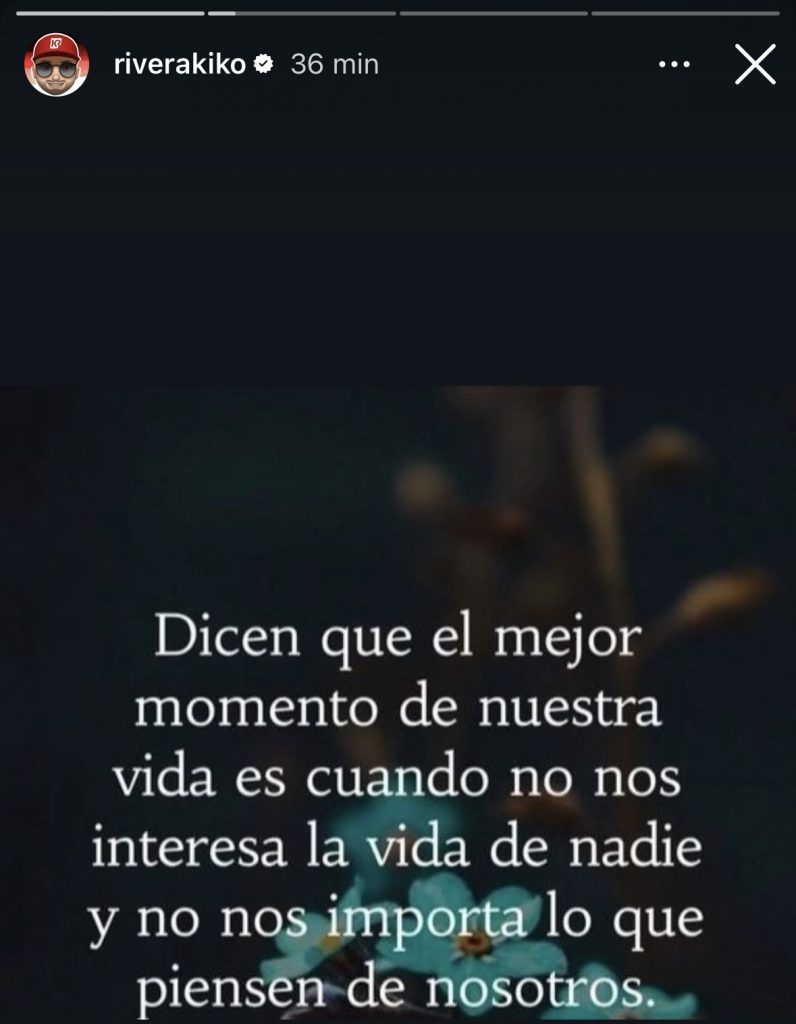Open riverakiko's profile picture
796x1024 pixels.
56,64
